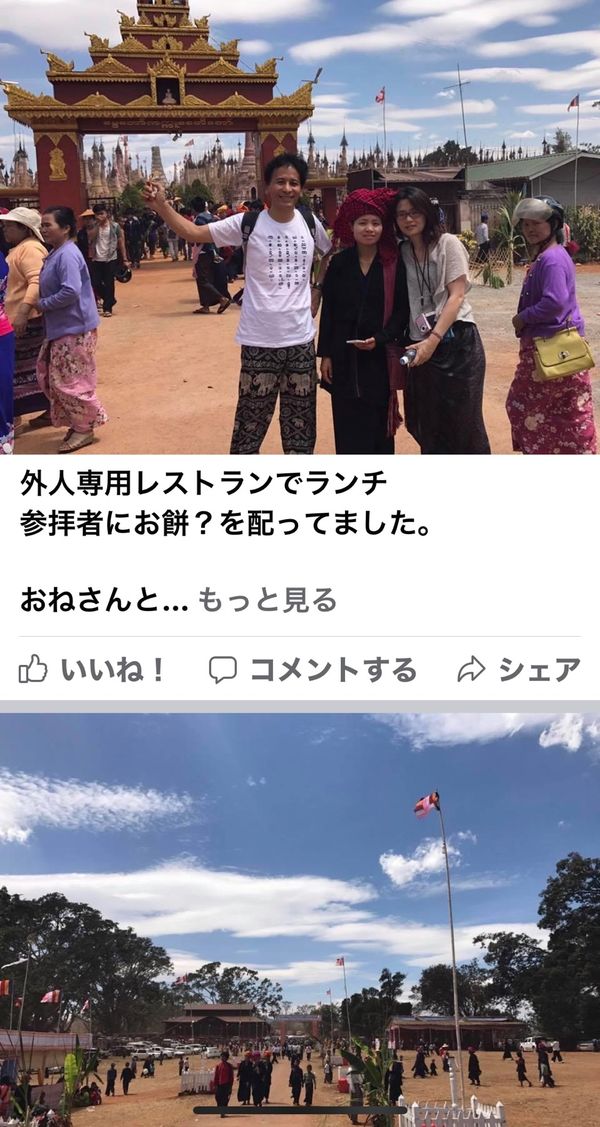600x1127 pixels.
Task: Share the post via シェア
Action: point(519,670)
